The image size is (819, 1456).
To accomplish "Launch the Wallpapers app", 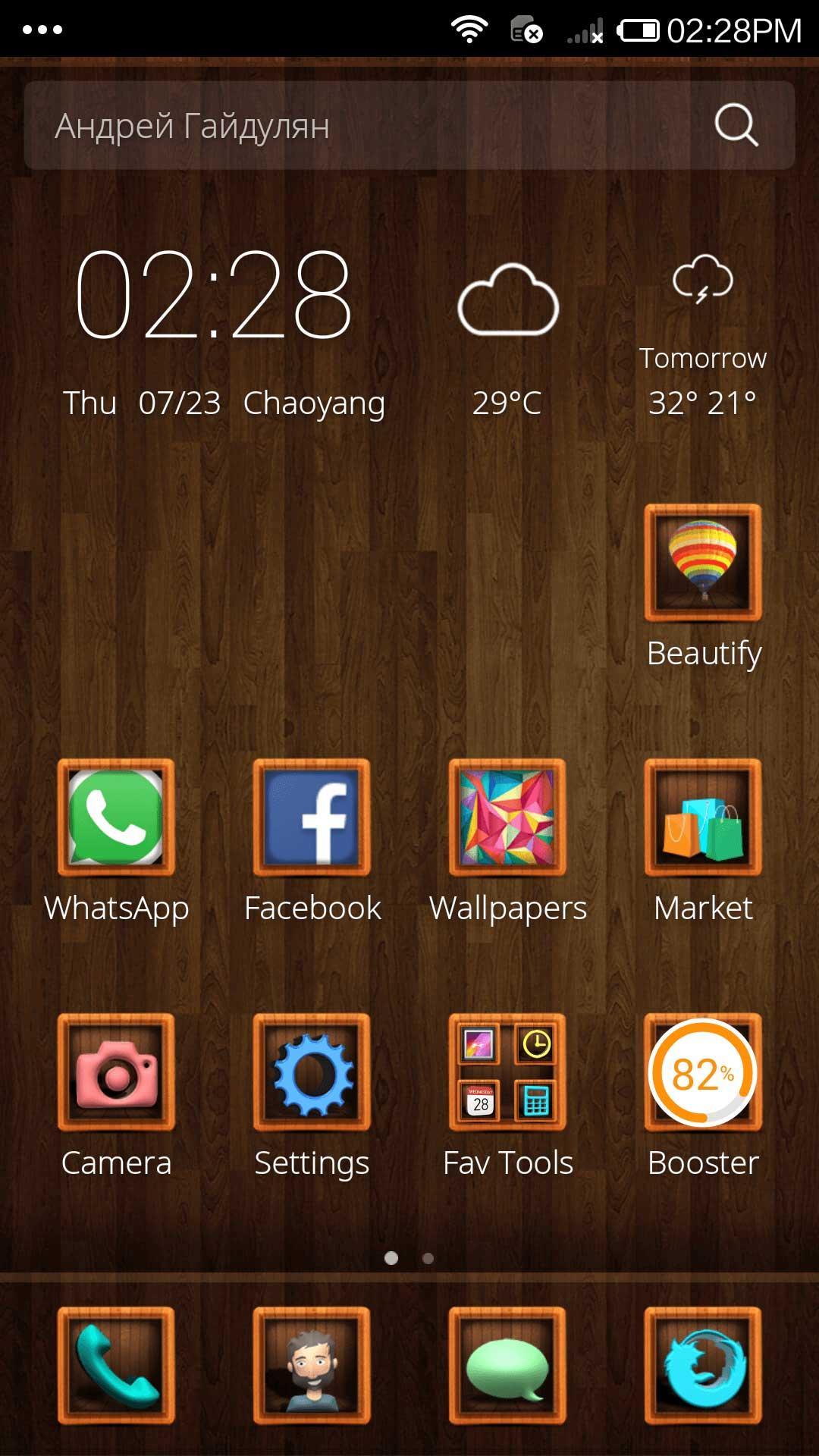I will pyautogui.click(x=507, y=819).
